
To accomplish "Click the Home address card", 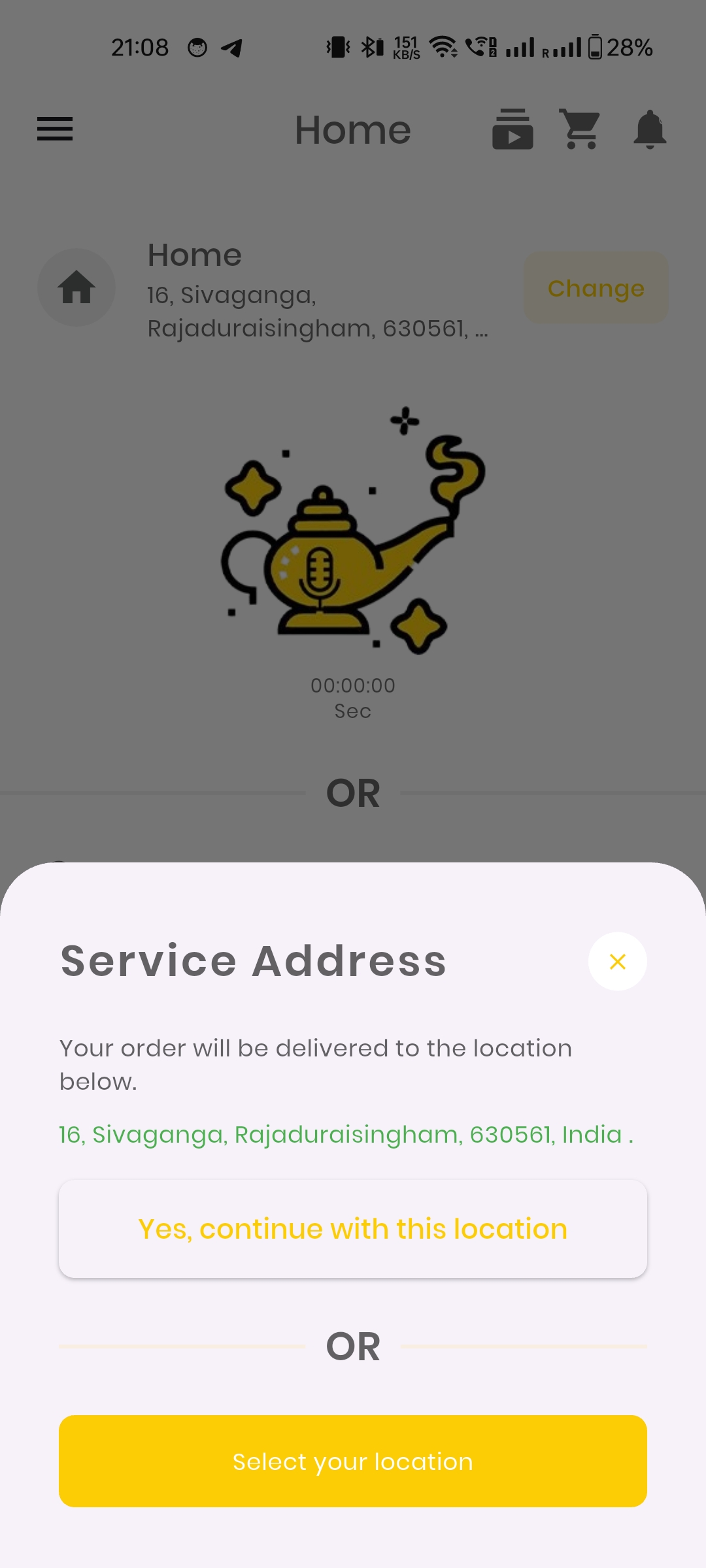I will (x=261, y=287).
